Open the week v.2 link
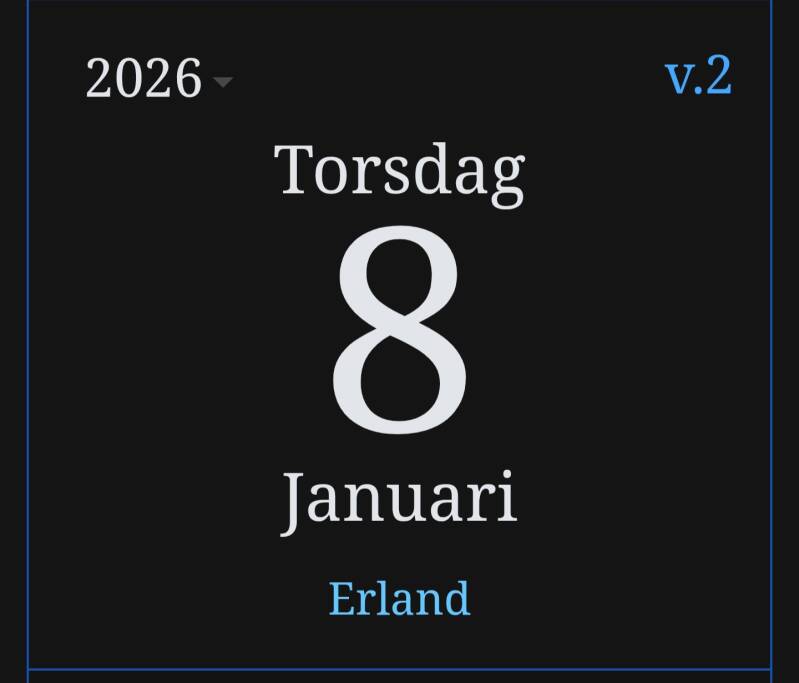This screenshot has width=799, height=683. [698, 76]
